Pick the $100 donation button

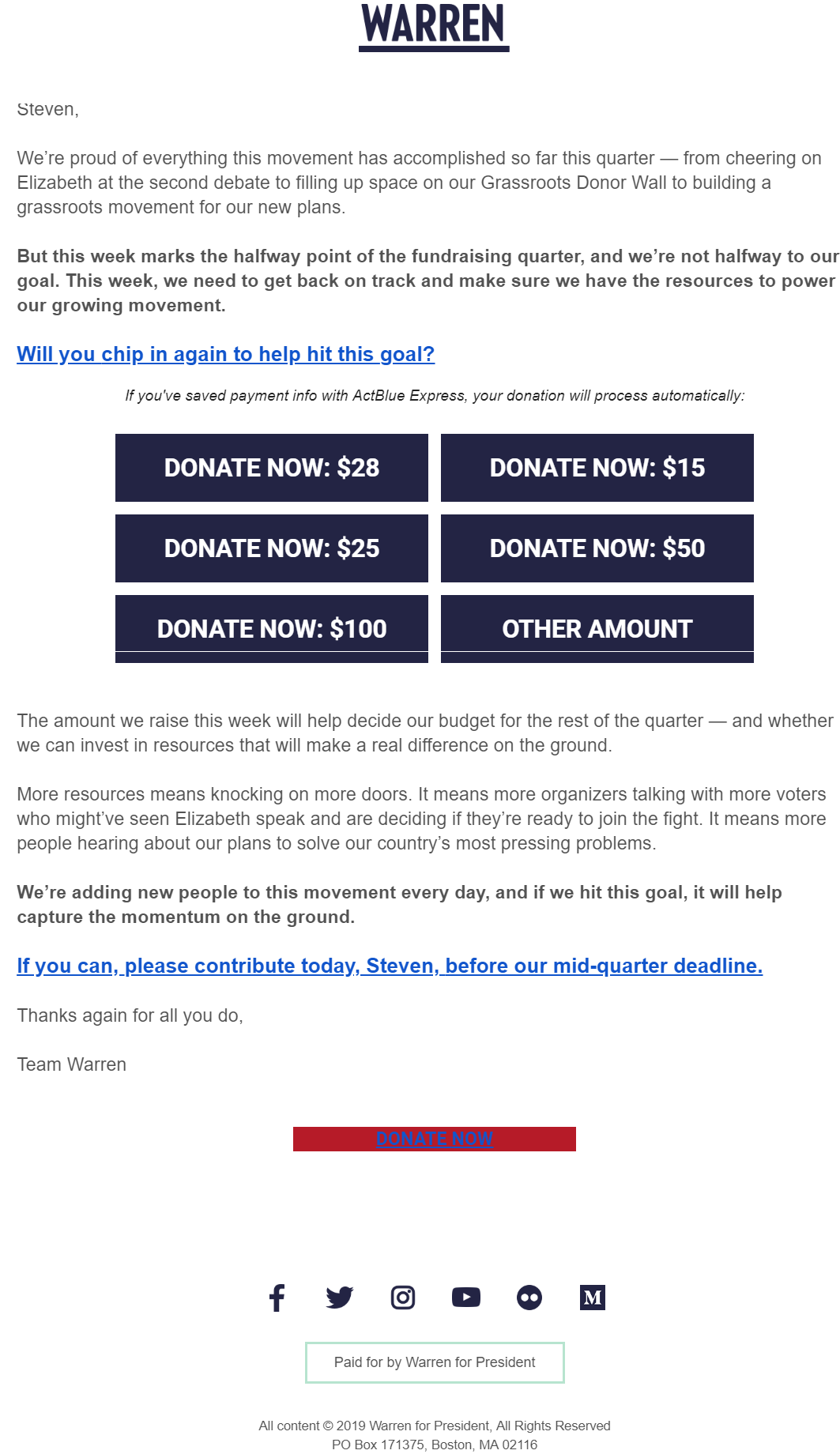(x=272, y=629)
